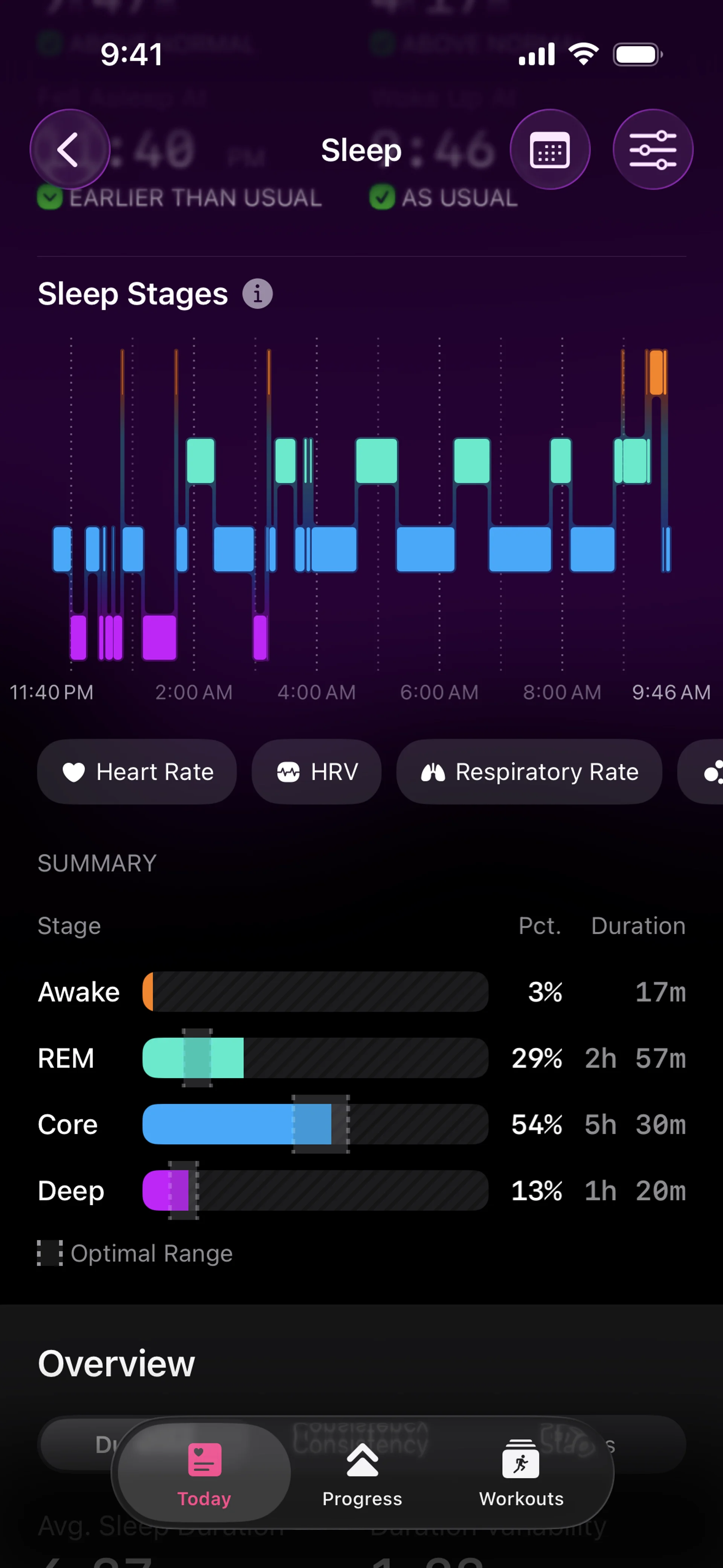Show info about Sleep Stages
The width and height of the screenshot is (723, 1568).
click(258, 294)
